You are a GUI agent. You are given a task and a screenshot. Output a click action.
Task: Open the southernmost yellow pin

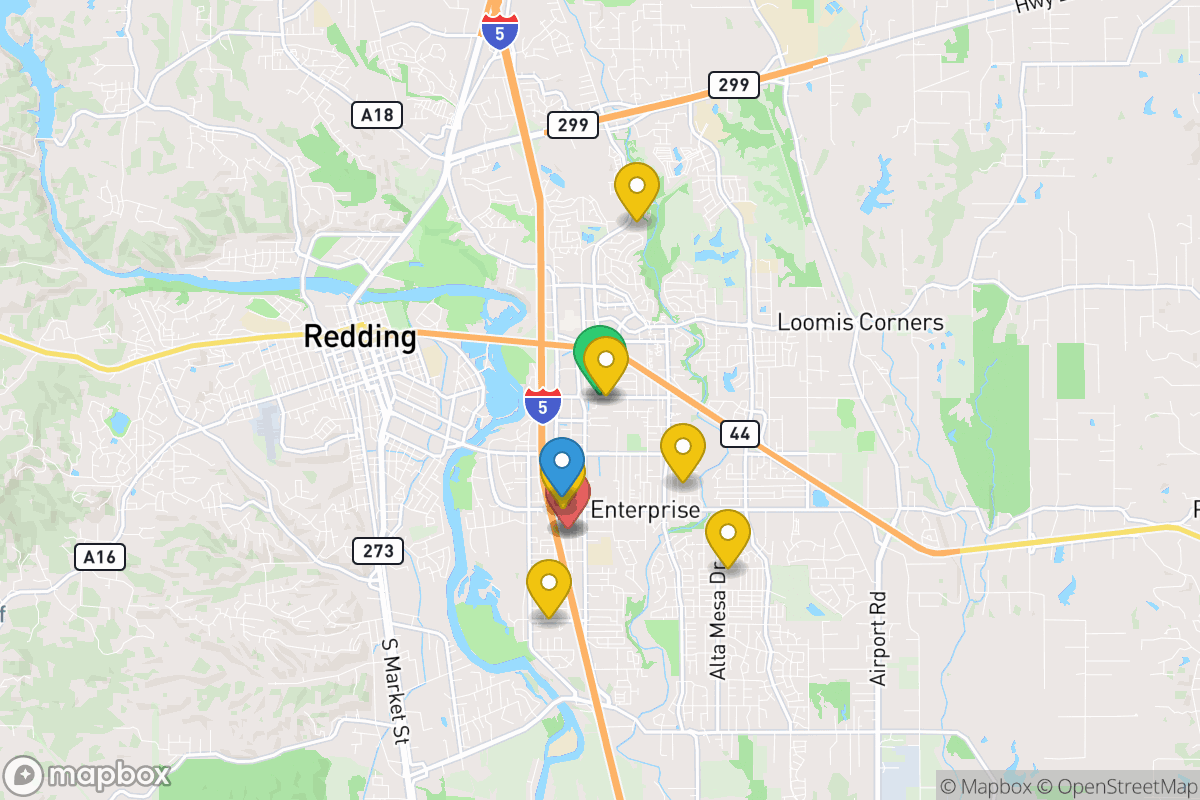(548, 583)
